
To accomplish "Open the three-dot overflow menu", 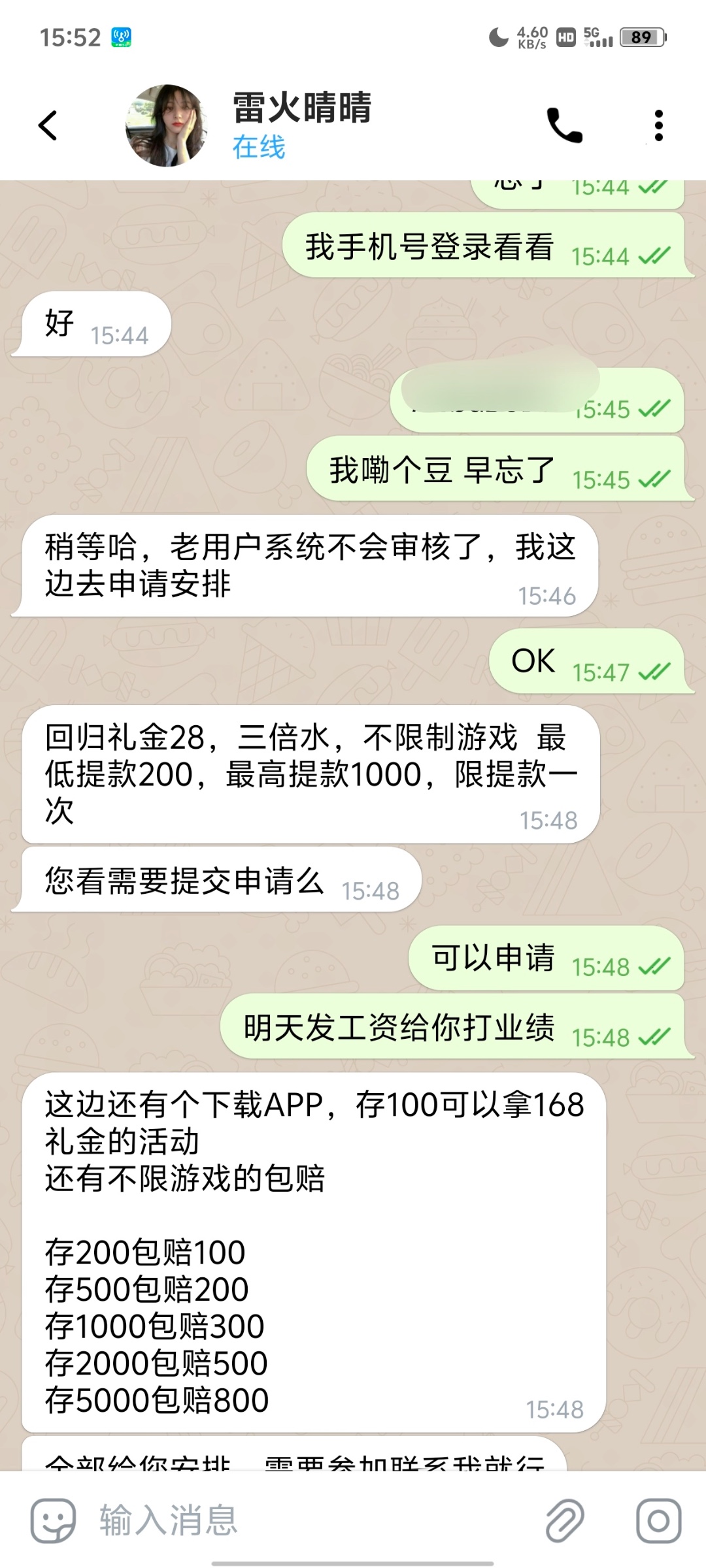I will click(658, 125).
